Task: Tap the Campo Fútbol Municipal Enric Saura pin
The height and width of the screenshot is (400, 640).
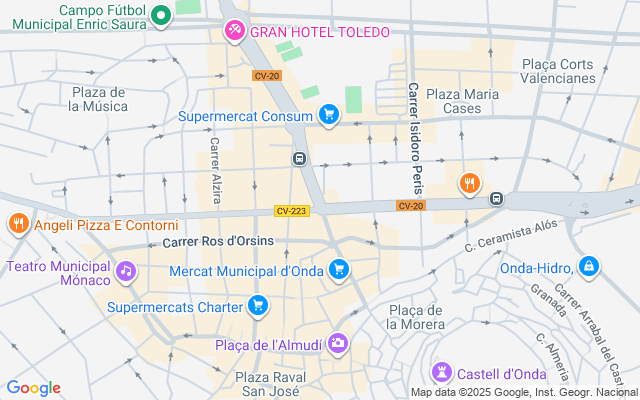Action: pos(156,16)
